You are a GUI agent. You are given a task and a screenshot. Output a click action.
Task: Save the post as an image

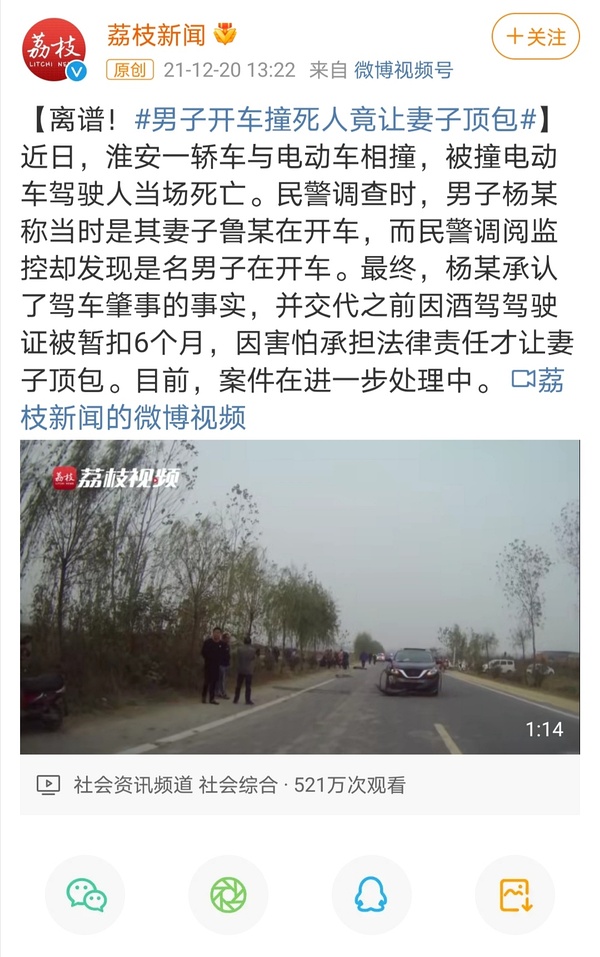pyautogui.click(x=514, y=894)
